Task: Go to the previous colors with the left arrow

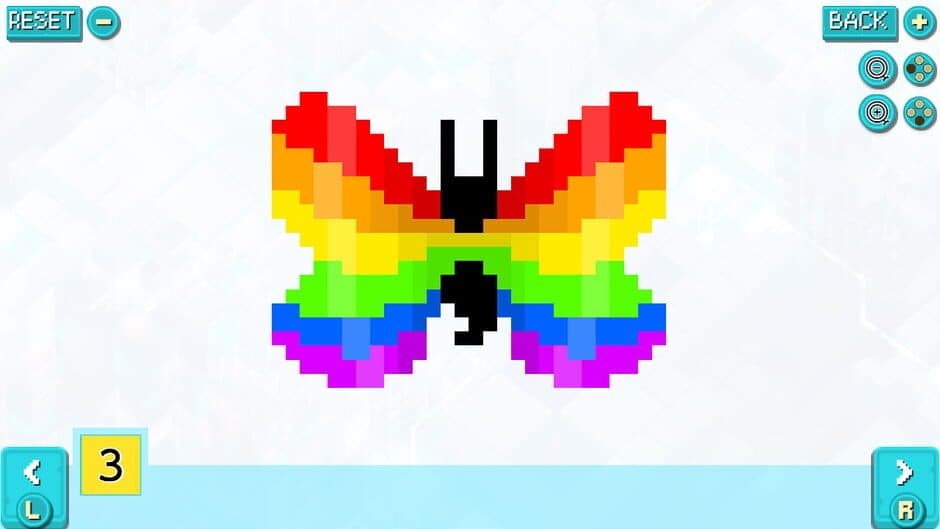Action: coord(33,473)
